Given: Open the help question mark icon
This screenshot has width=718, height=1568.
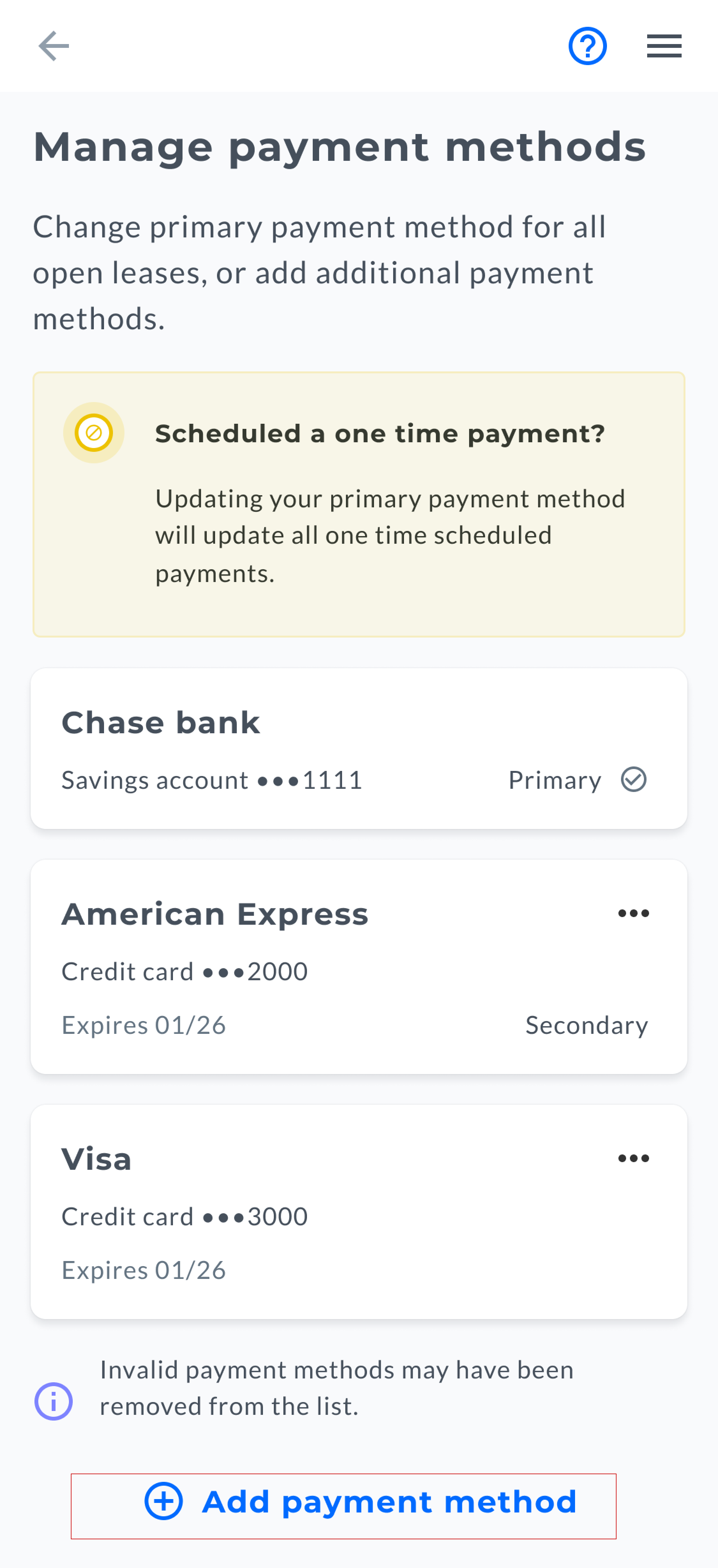Looking at the screenshot, I should pyautogui.click(x=587, y=46).
